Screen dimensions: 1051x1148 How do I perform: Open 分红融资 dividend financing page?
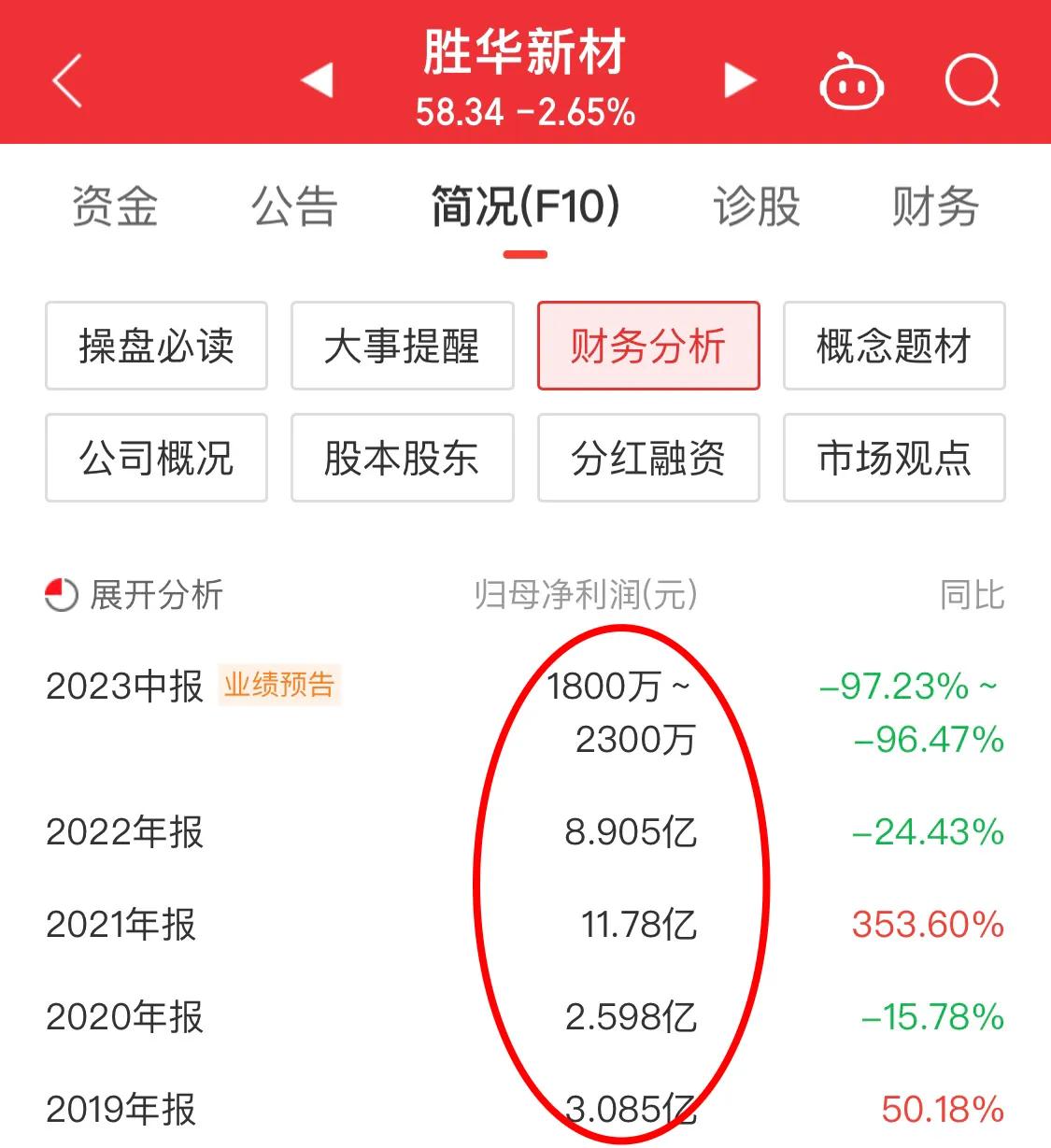tap(647, 458)
